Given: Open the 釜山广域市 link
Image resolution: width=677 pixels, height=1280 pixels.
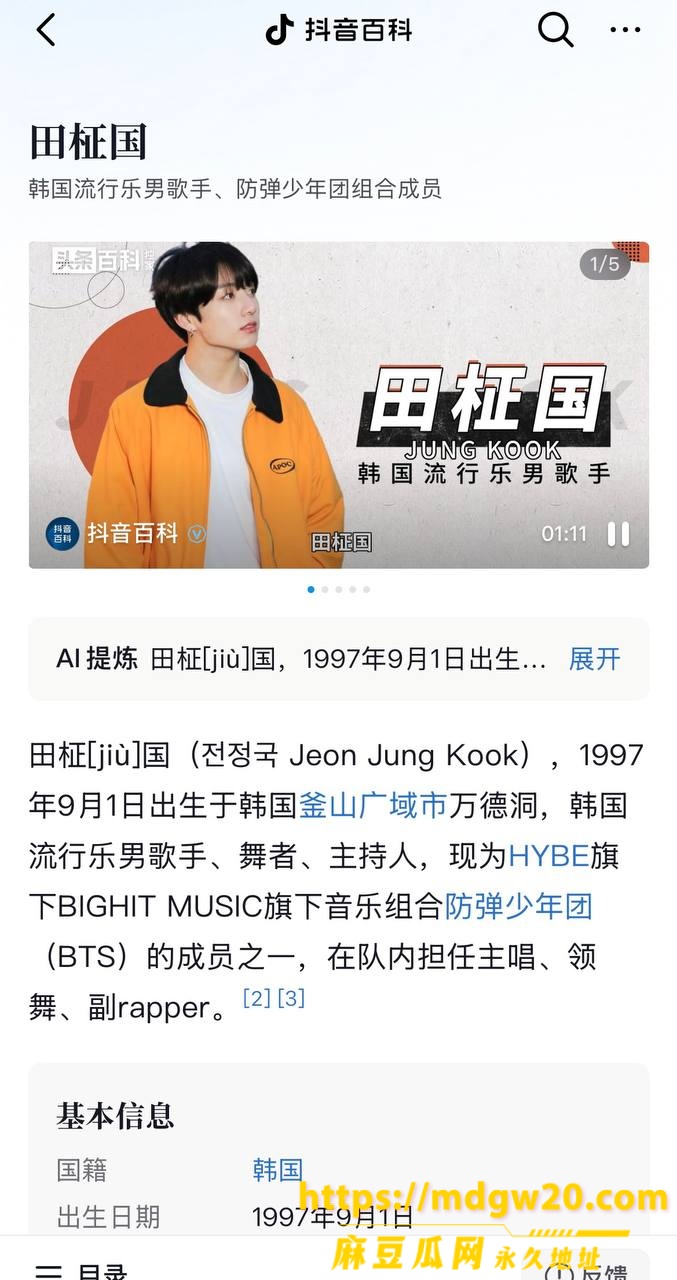Looking at the screenshot, I should (373, 805).
